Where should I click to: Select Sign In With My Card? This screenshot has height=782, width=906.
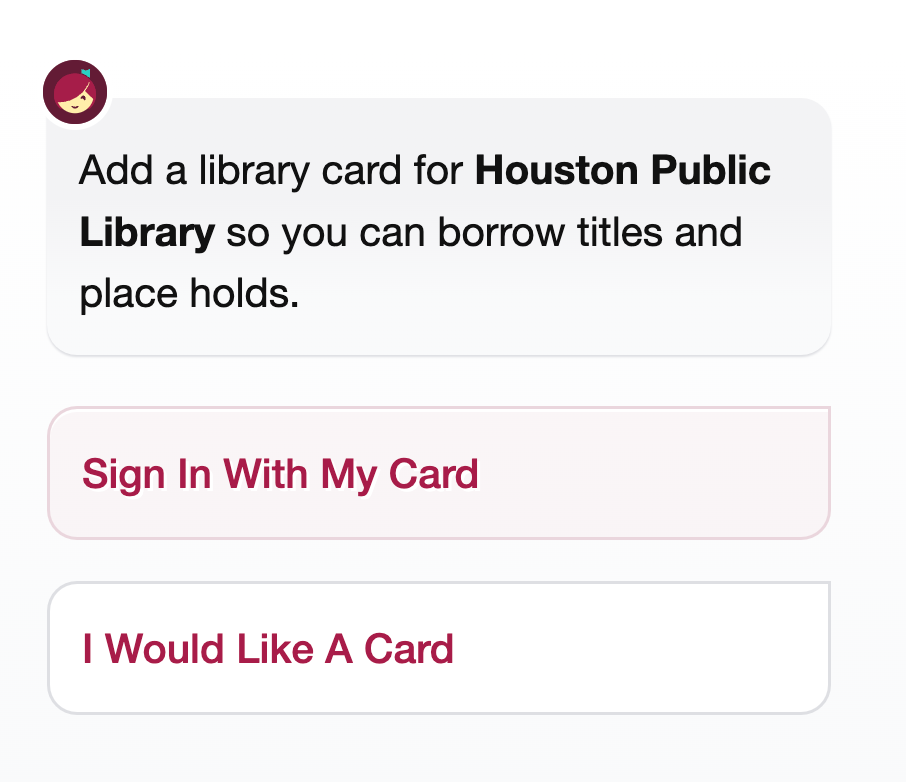(x=438, y=473)
